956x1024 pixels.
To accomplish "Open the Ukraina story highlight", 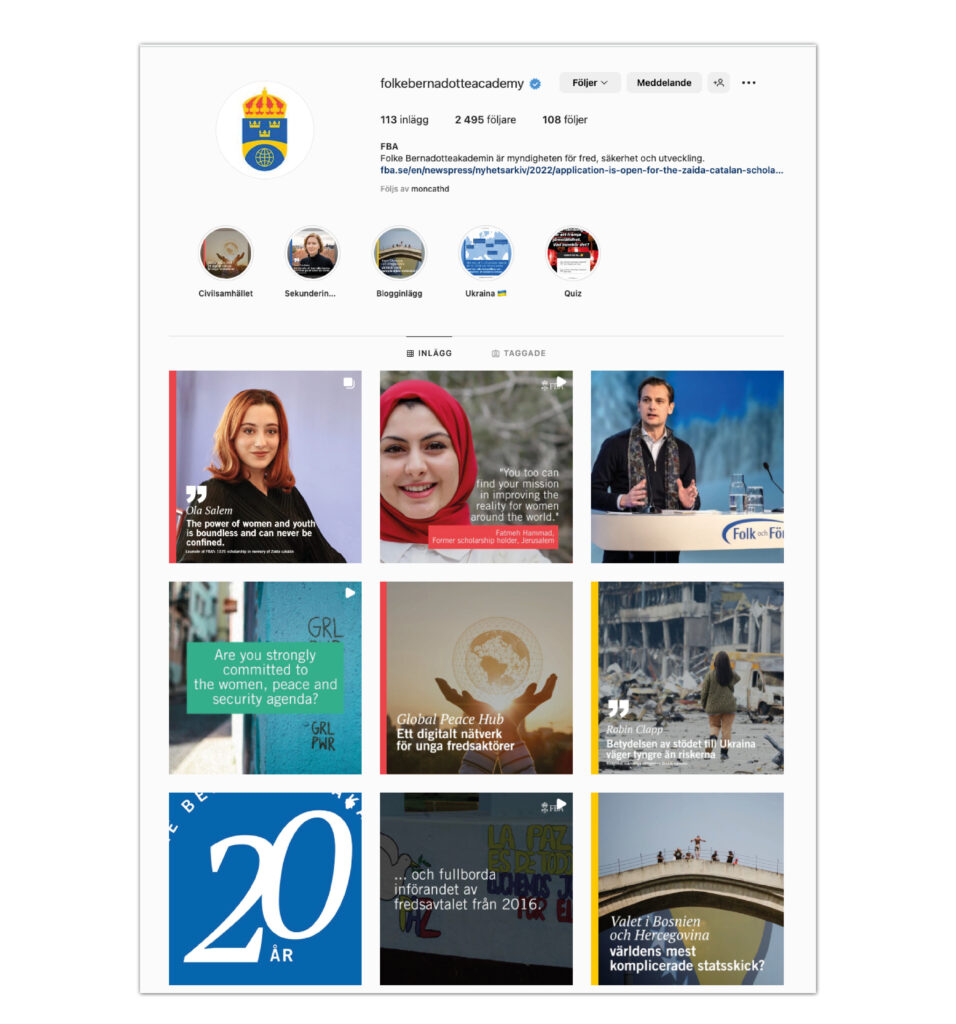I will coord(486,253).
